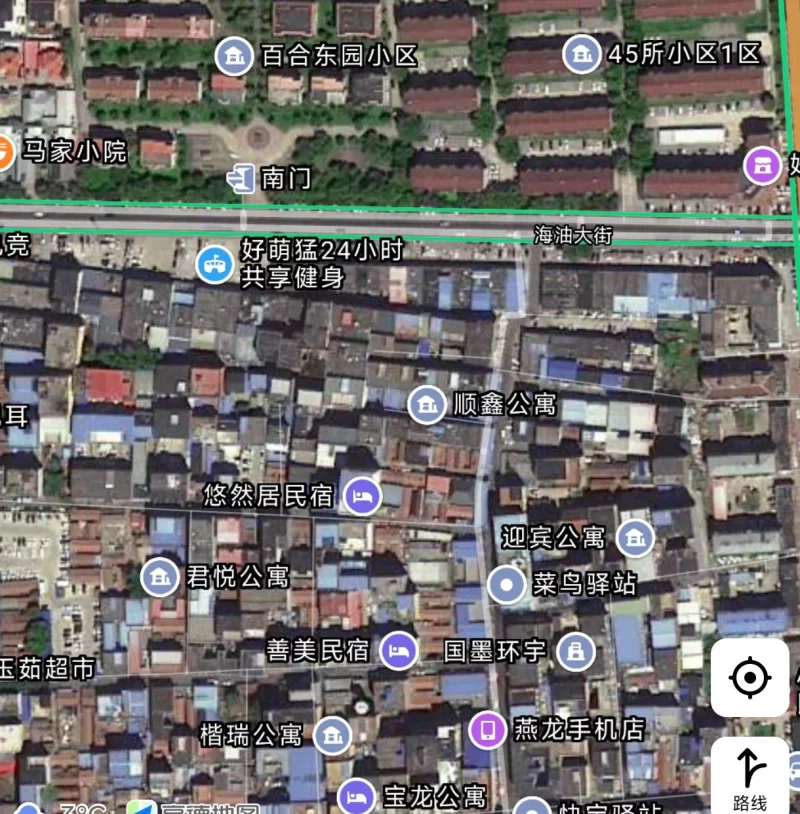Select 好萌猛24小时共享健身 gym marker
This screenshot has width=800, height=814.
tap(214, 264)
